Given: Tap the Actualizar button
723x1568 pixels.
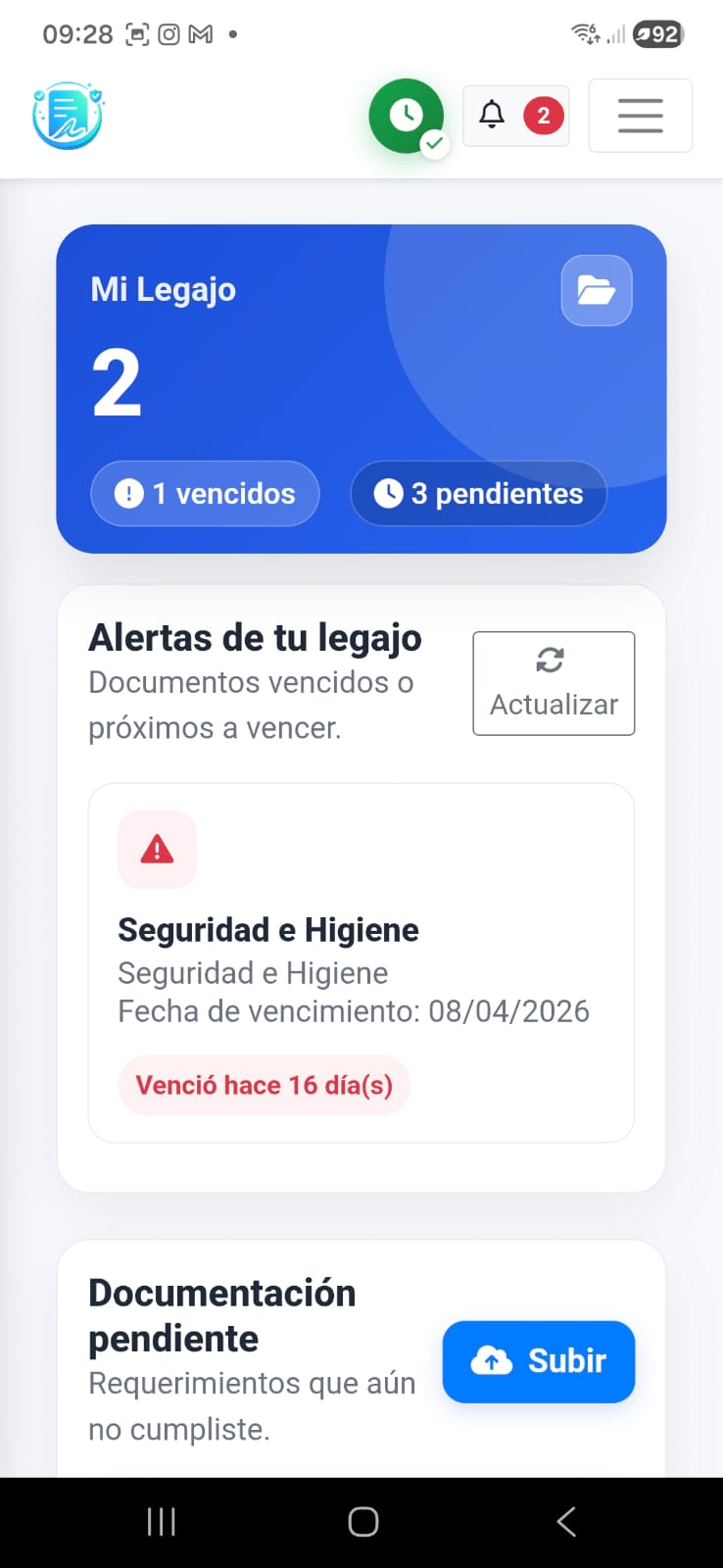Looking at the screenshot, I should click(553, 683).
